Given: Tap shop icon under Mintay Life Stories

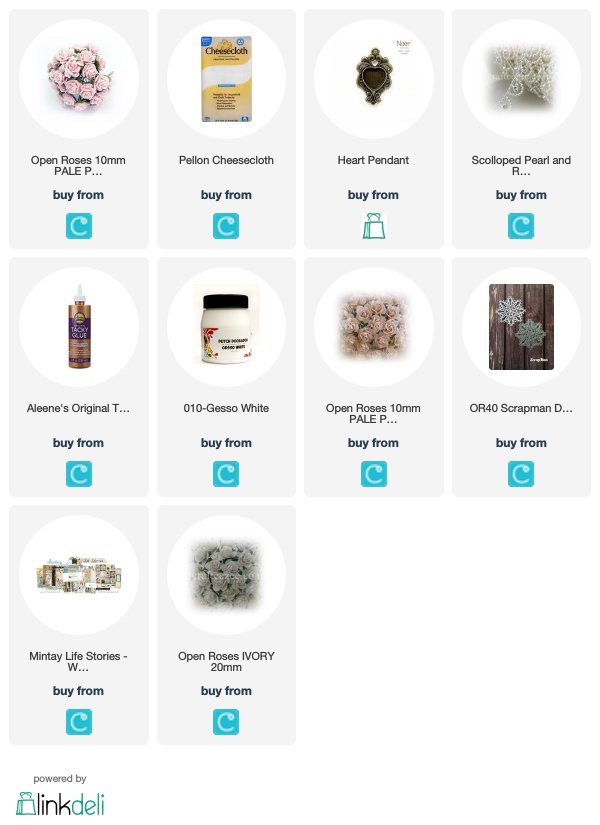Looking at the screenshot, I should pos(78,723).
